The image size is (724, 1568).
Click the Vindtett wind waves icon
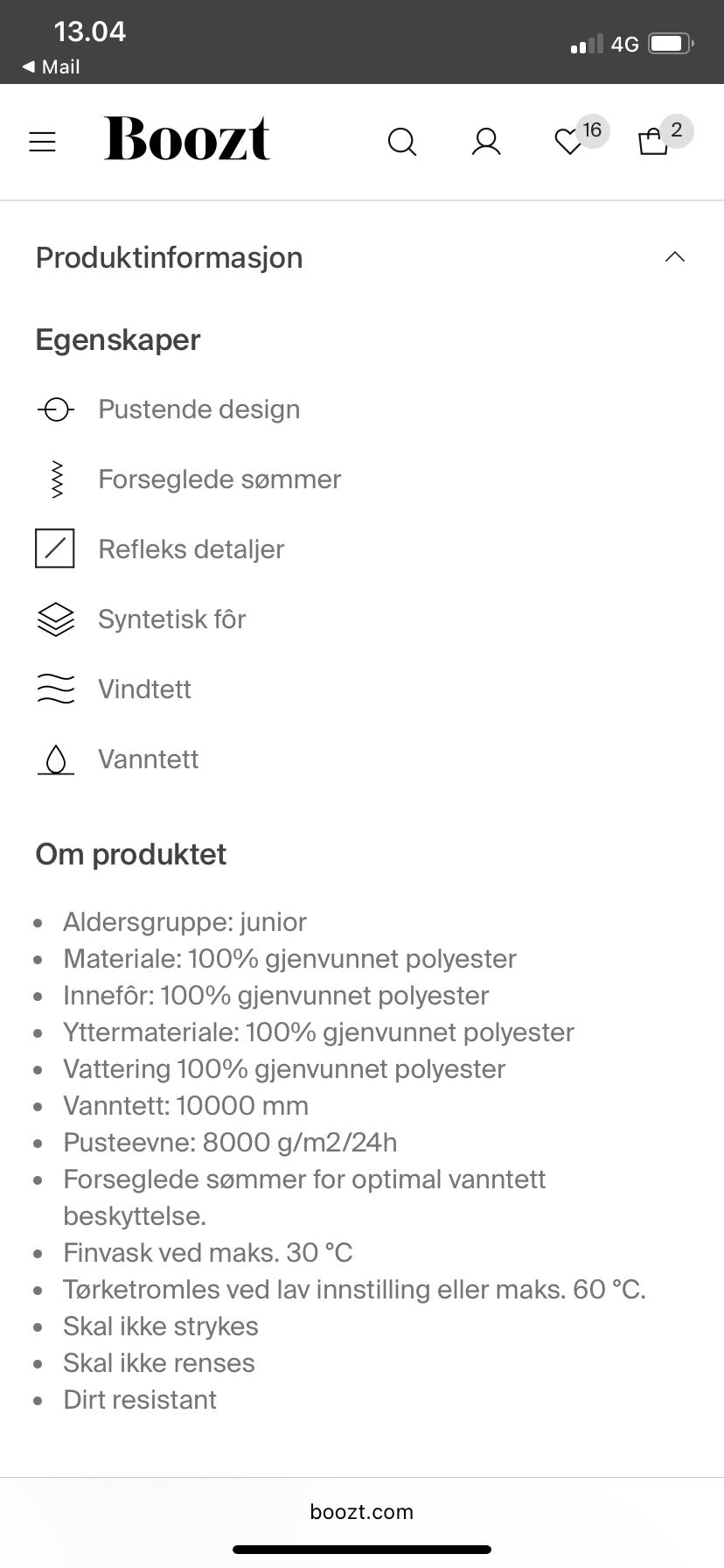click(55, 689)
